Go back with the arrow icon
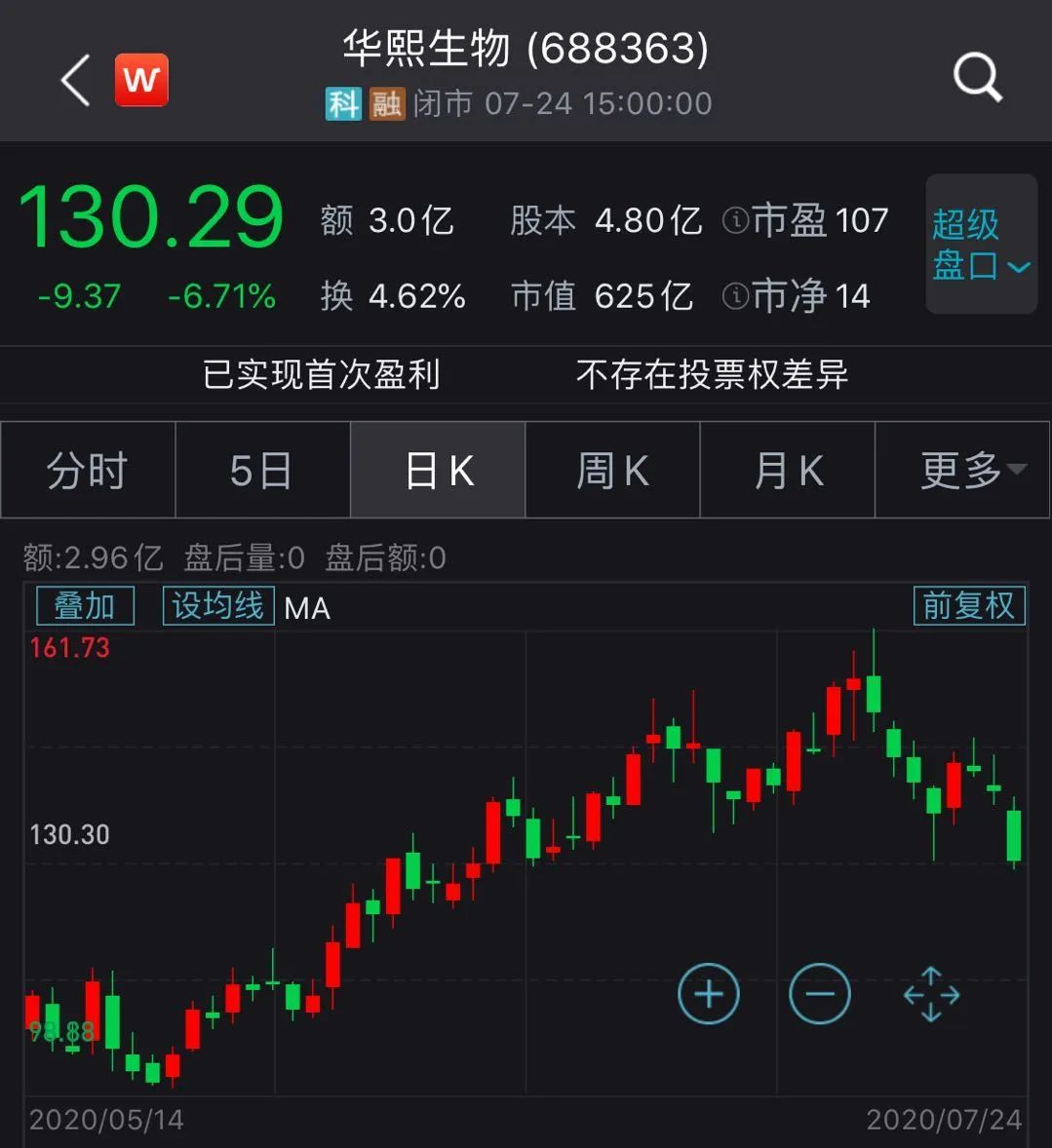The image size is (1052, 1148). [76, 80]
